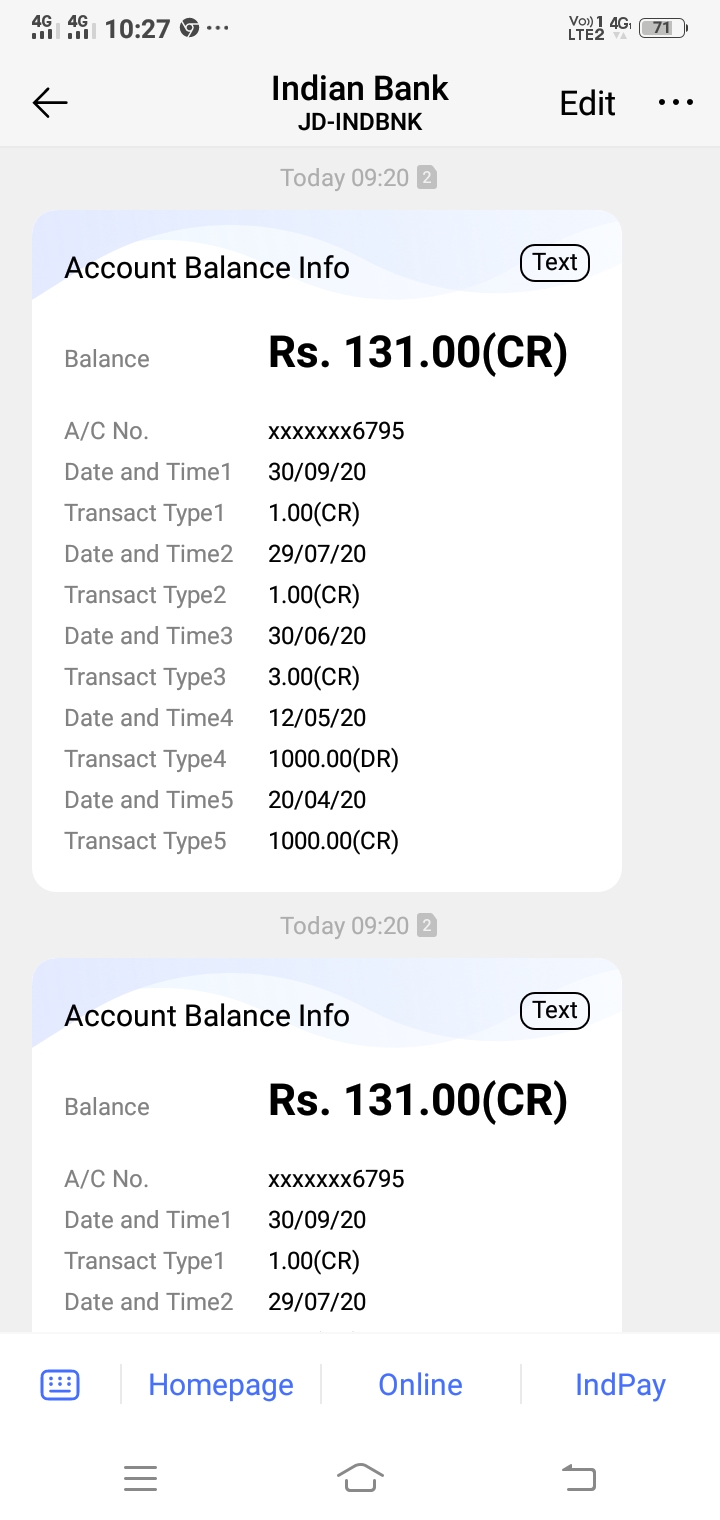The image size is (720, 1520).
Task: Go back using the top-left arrow
Action: pos(50,103)
